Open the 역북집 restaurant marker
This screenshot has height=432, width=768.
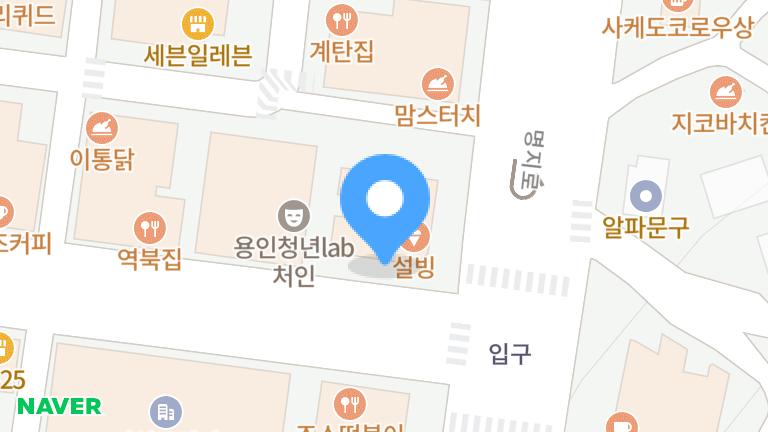[x=149, y=228]
